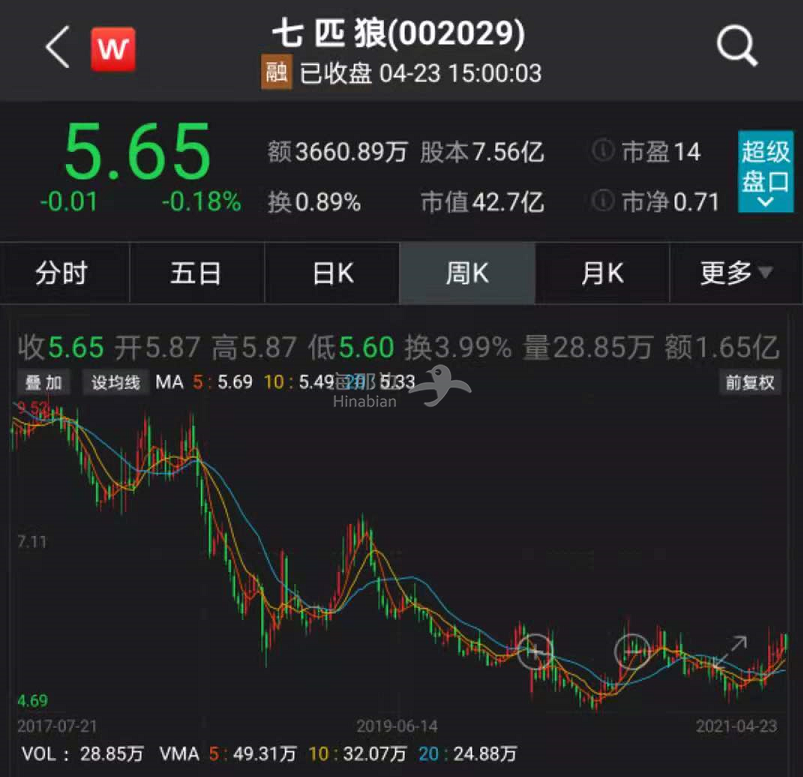
Task: Open the search magnifier icon
Action: (737, 46)
